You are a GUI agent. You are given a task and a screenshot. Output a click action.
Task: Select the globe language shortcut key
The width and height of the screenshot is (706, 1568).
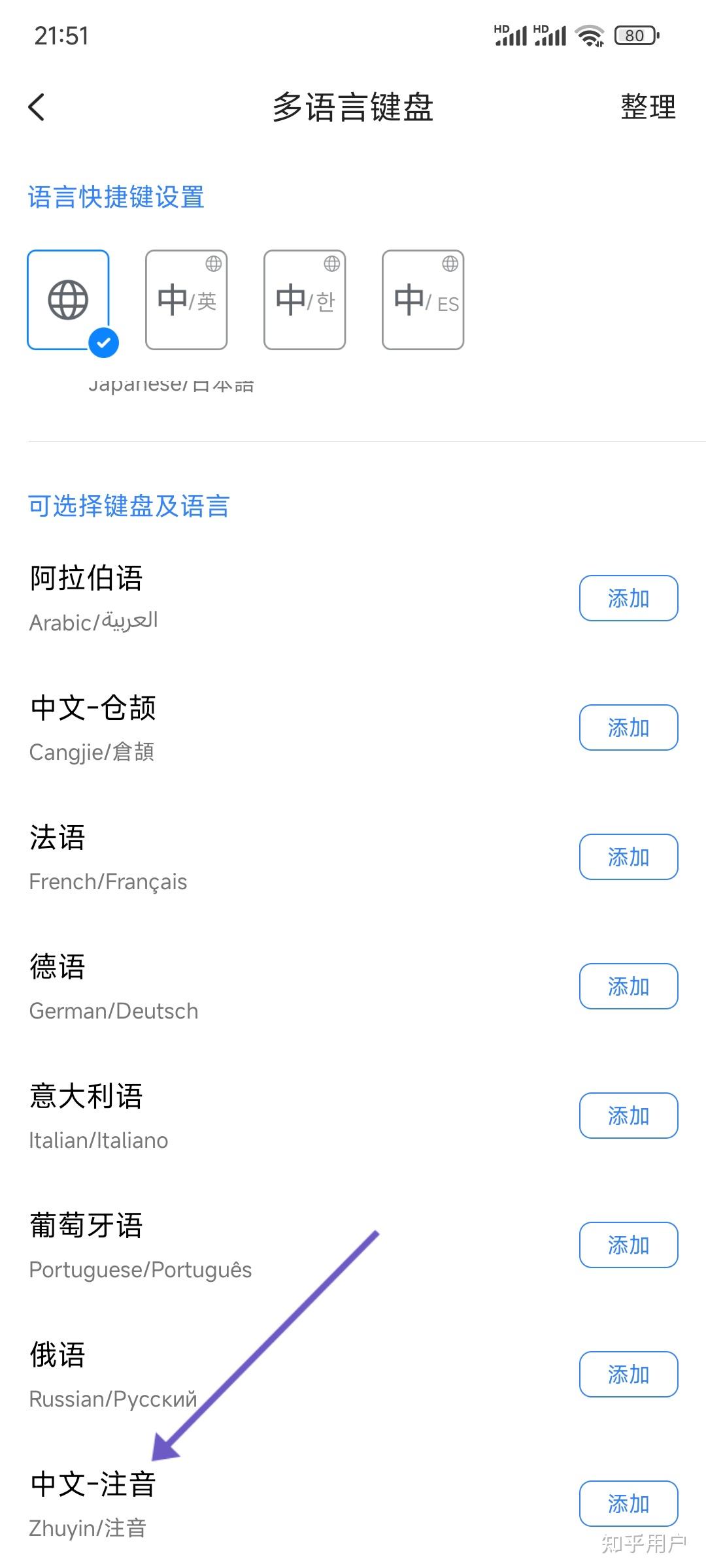point(68,300)
